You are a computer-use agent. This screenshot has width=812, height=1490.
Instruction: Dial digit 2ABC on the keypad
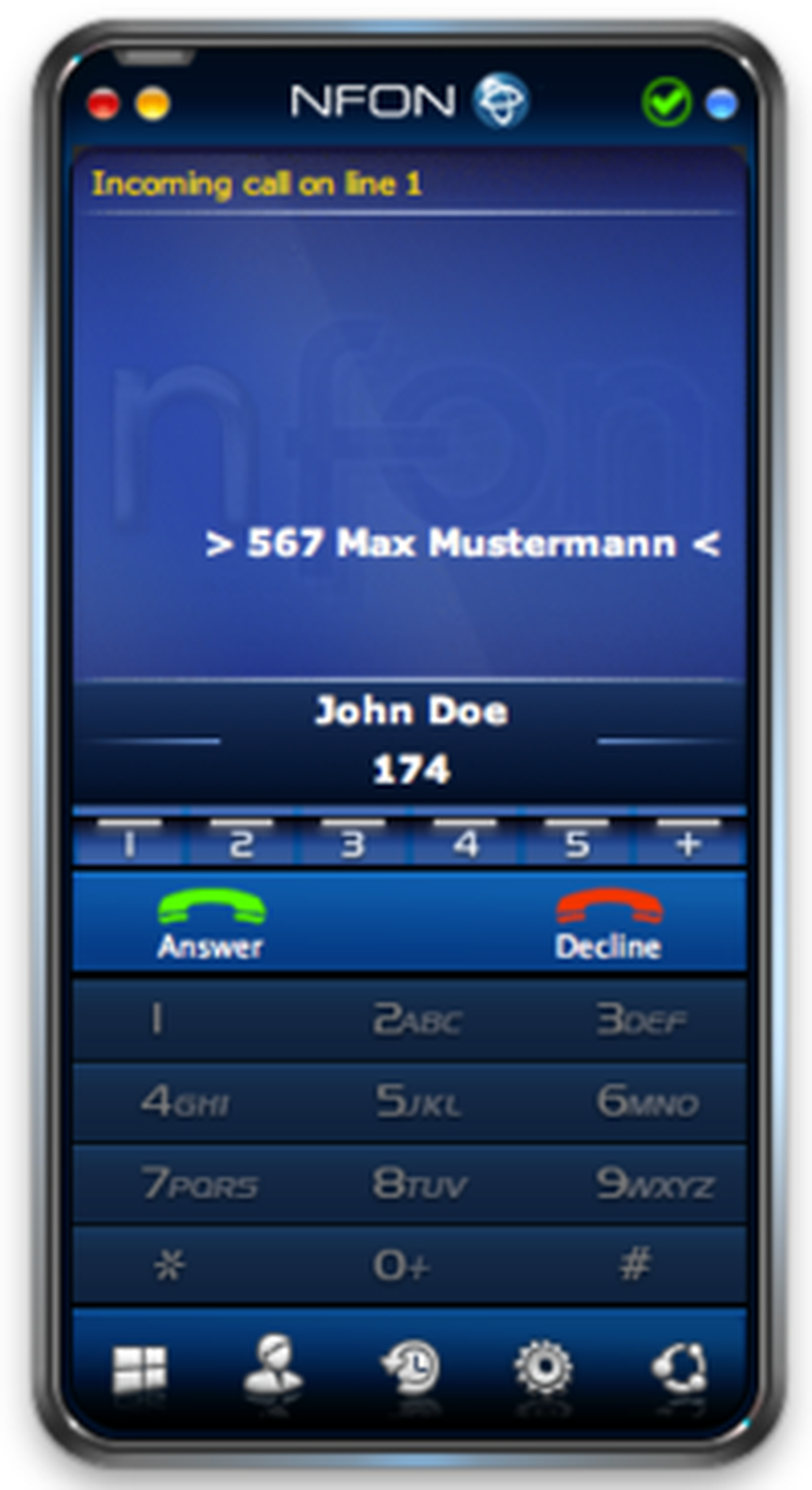[417, 1020]
